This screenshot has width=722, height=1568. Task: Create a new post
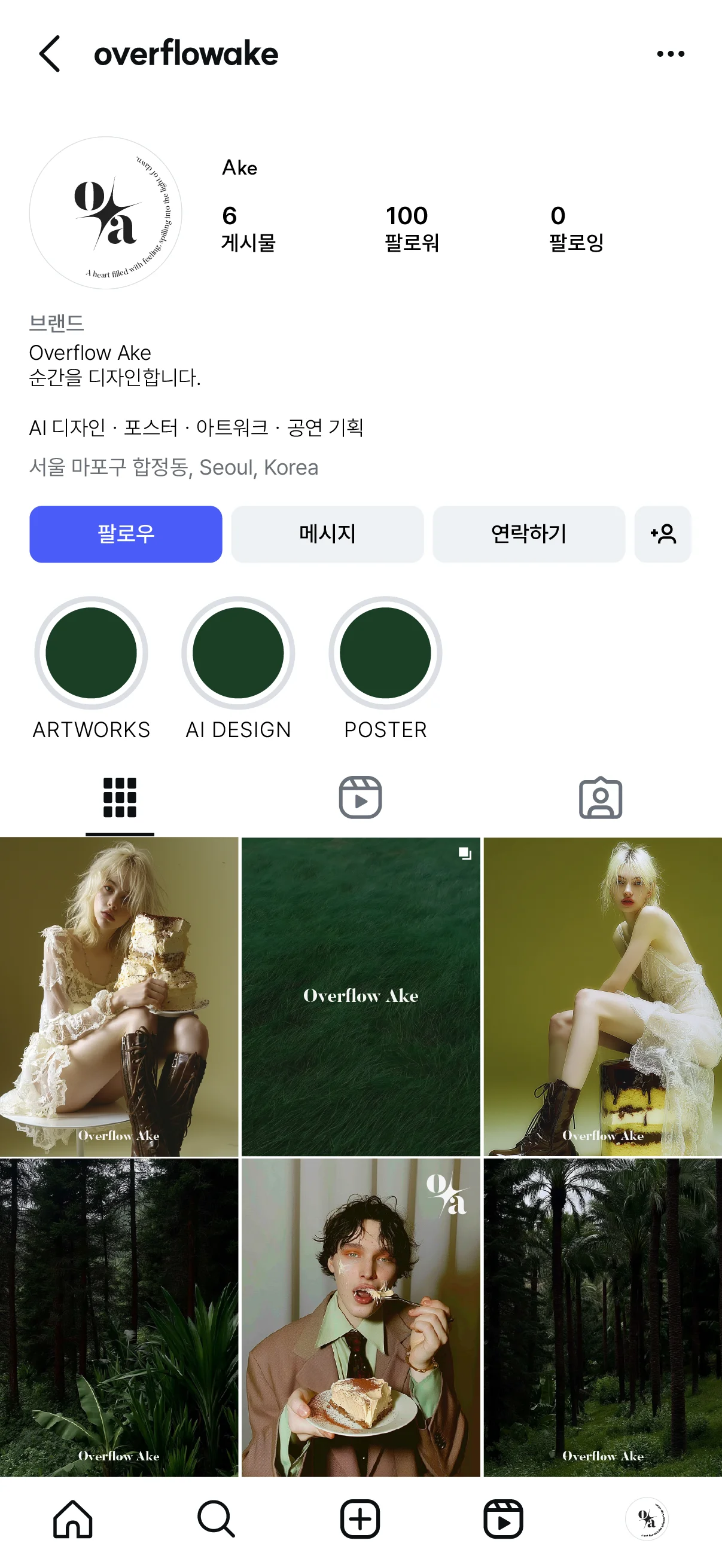click(x=361, y=1521)
